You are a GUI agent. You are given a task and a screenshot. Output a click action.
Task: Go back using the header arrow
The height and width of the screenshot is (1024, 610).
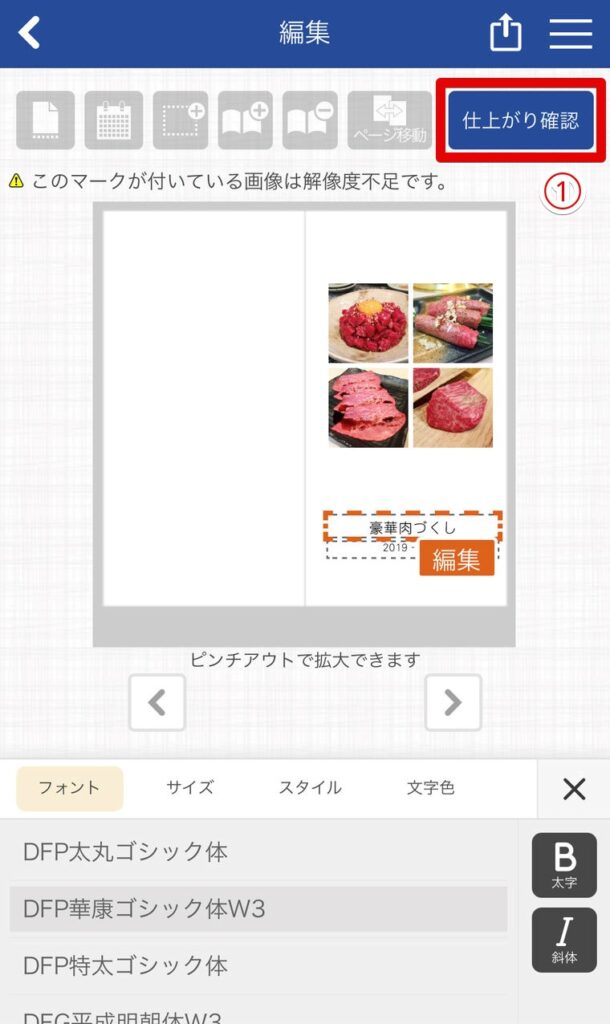coord(30,33)
